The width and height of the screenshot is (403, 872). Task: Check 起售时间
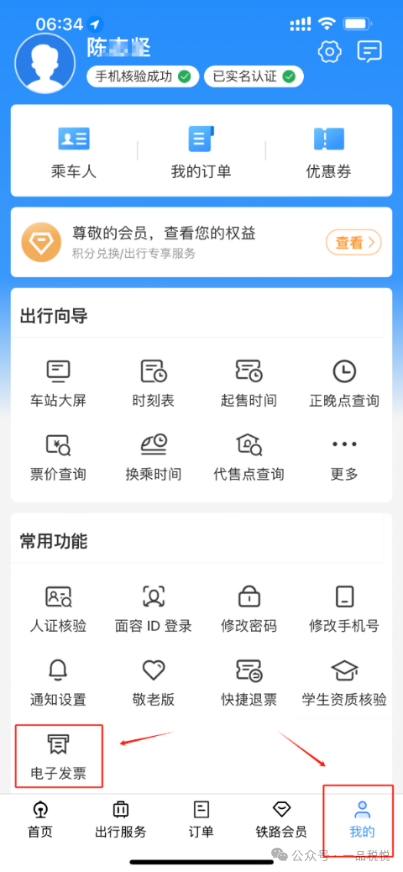point(248,384)
